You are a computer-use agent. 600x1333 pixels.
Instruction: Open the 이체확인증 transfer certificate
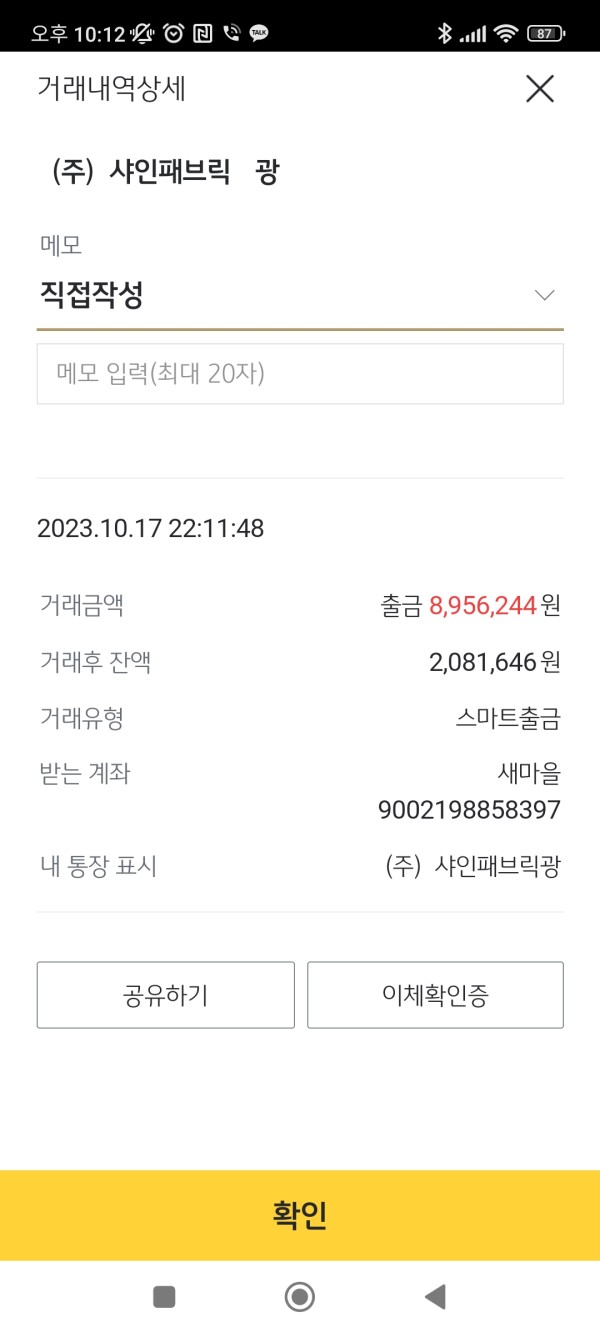(x=435, y=995)
